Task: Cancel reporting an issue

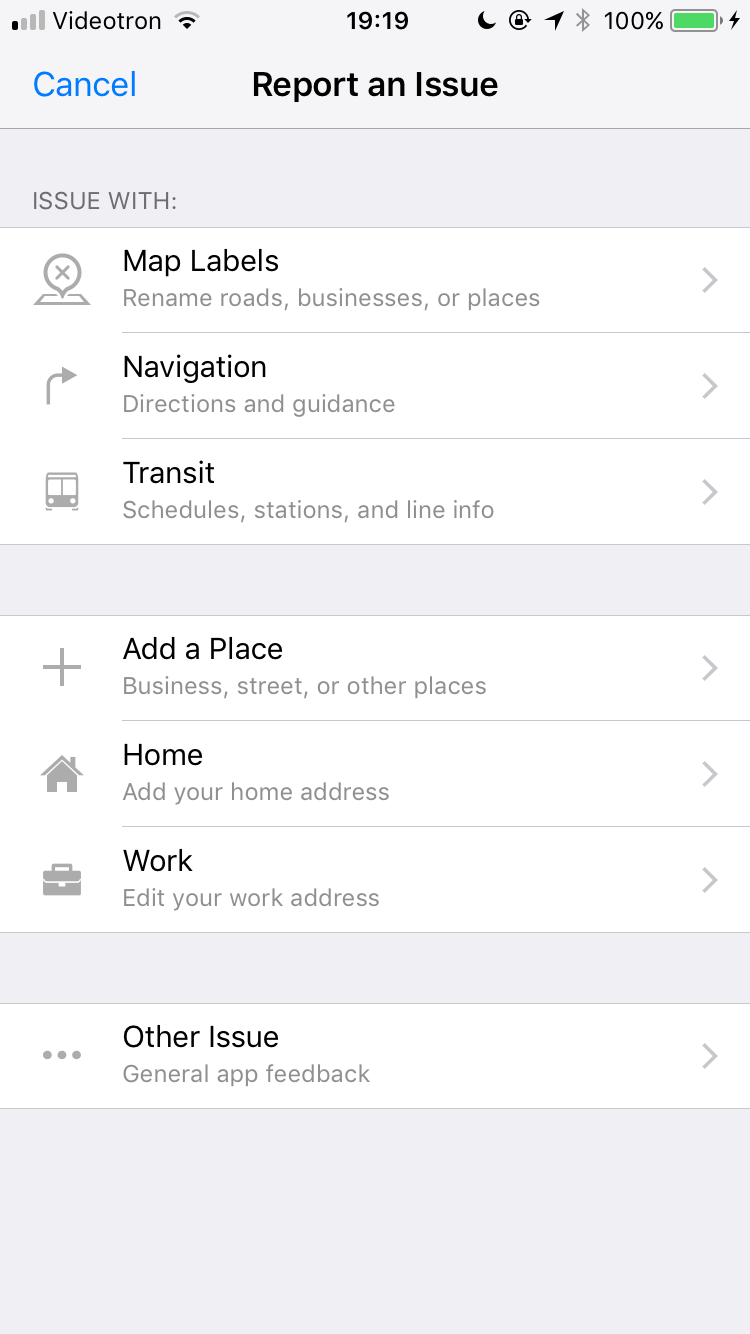Action: tap(84, 85)
